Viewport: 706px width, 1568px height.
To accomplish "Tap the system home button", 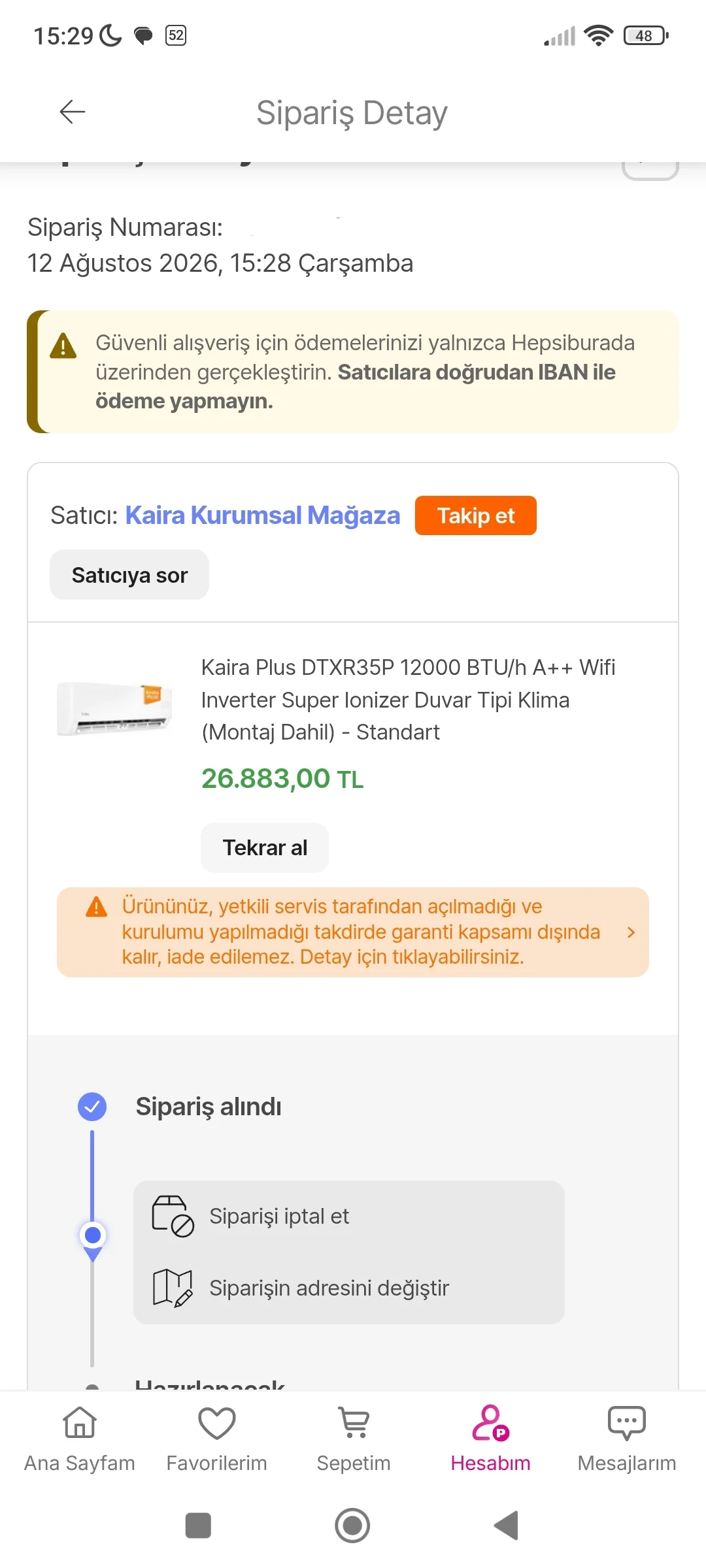I will [352, 1526].
